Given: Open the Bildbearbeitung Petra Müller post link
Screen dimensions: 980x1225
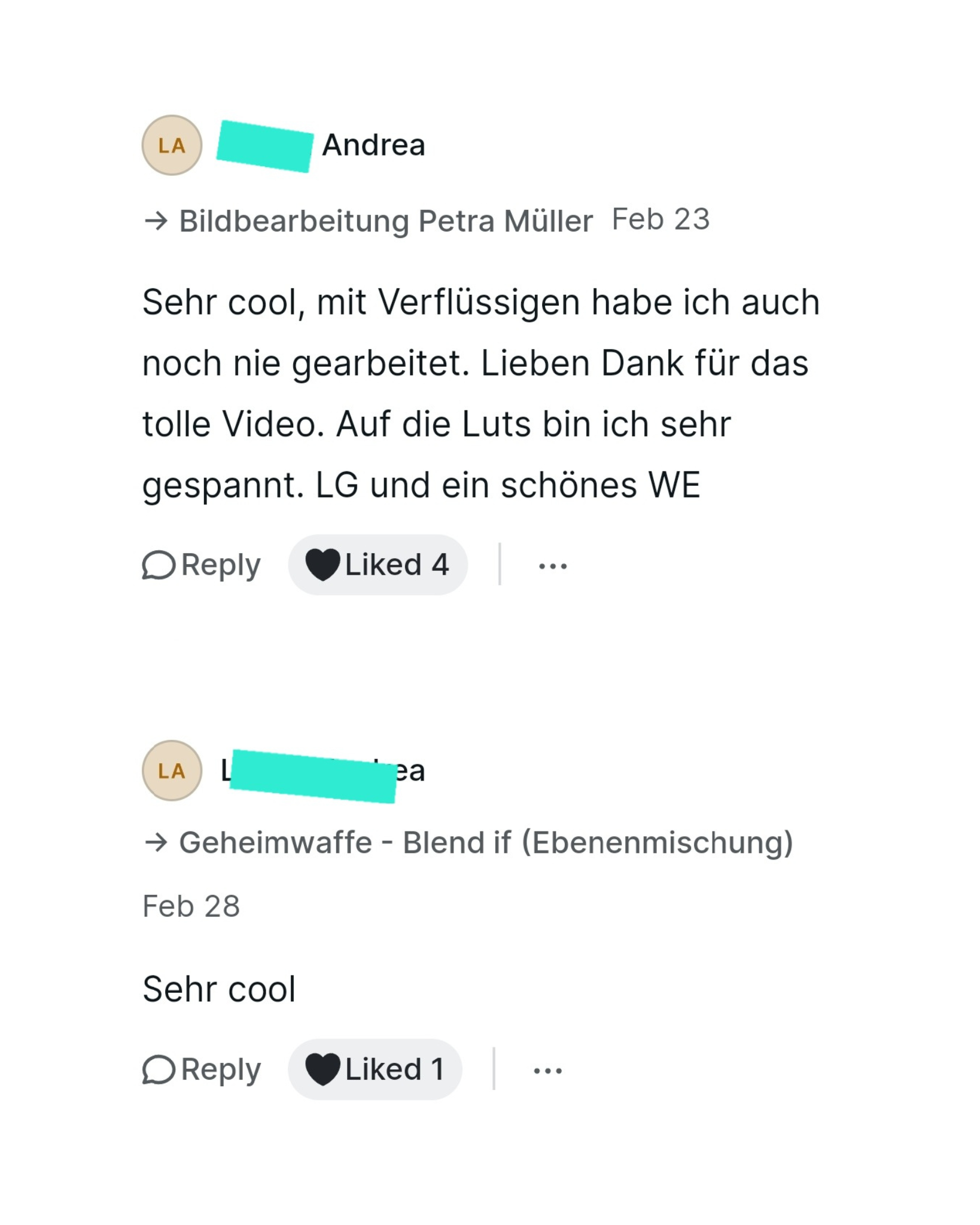Looking at the screenshot, I should tap(386, 221).
